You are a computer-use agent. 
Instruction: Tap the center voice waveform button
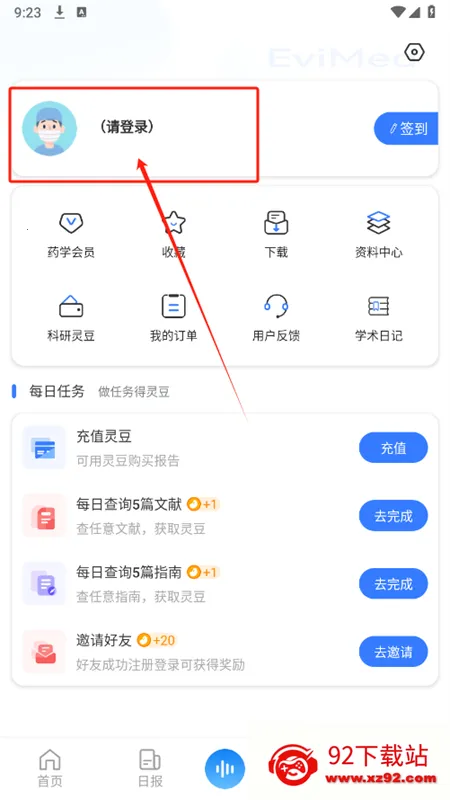[x=225, y=768]
